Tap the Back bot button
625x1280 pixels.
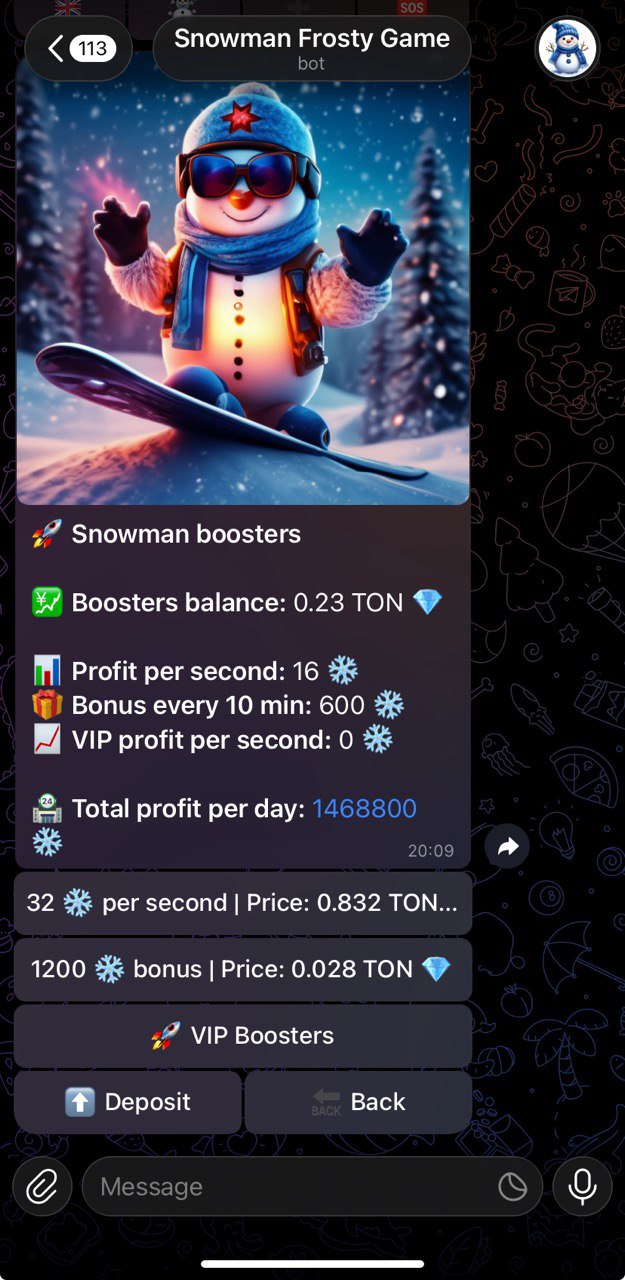[358, 1102]
